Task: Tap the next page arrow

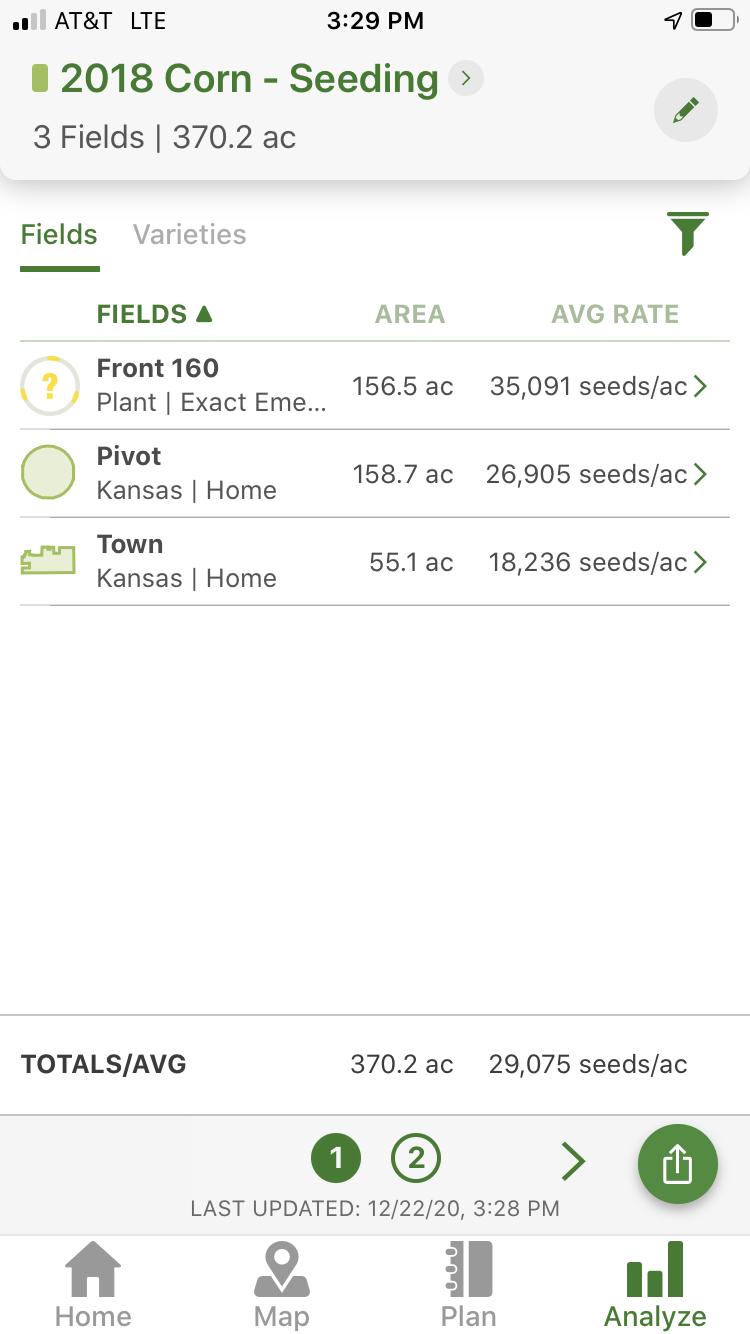Action: tap(573, 1161)
